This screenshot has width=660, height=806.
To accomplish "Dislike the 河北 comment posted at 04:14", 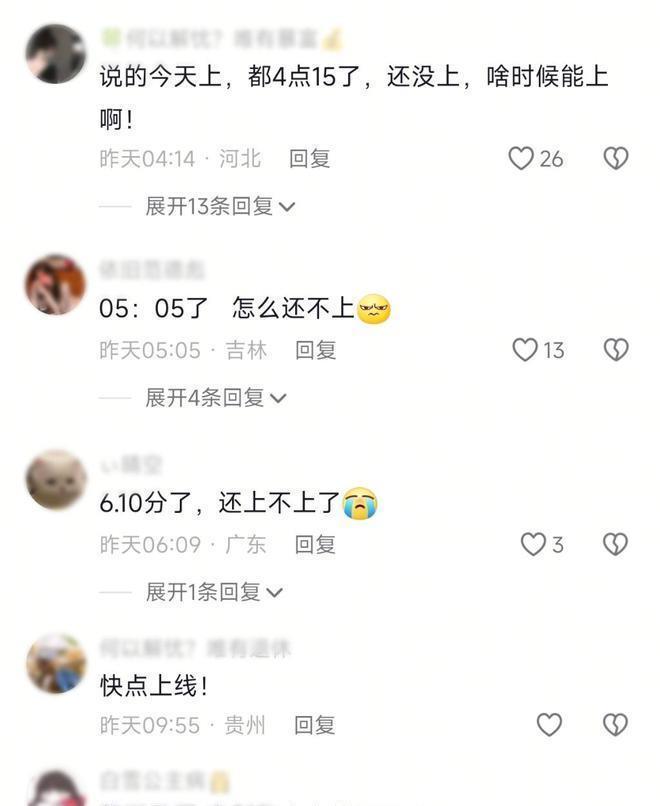I will pos(616,158).
